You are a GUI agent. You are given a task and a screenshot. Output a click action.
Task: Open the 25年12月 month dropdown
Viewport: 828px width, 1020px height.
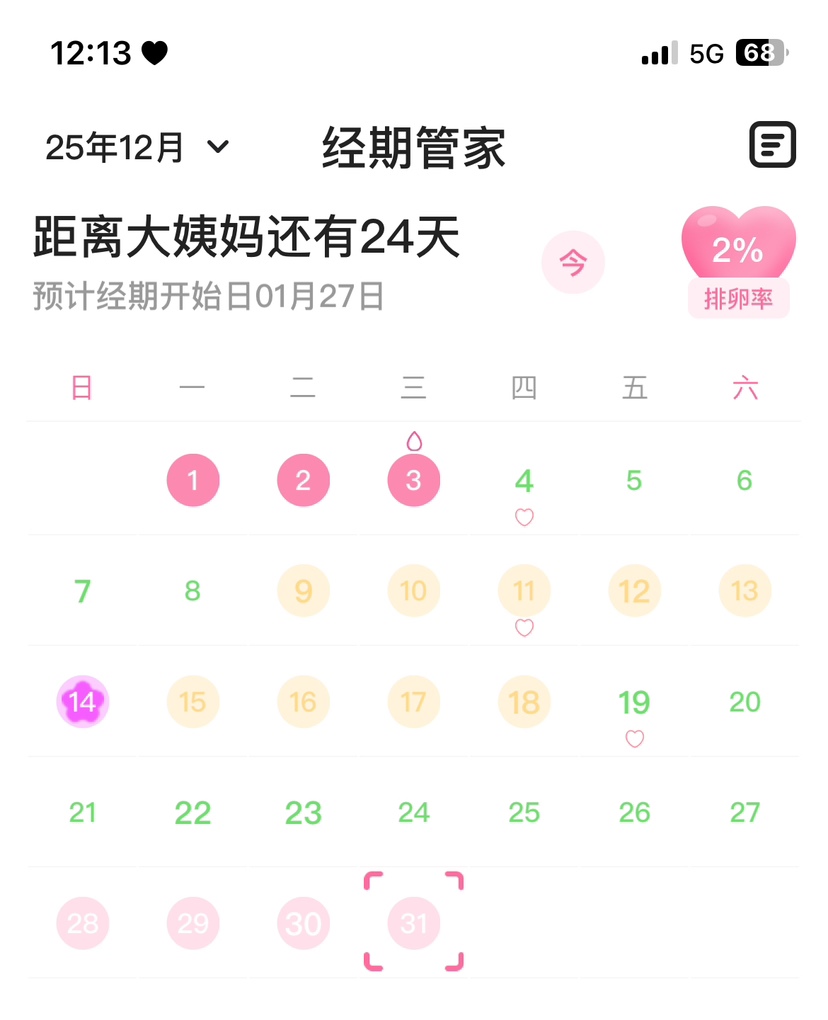(x=137, y=148)
